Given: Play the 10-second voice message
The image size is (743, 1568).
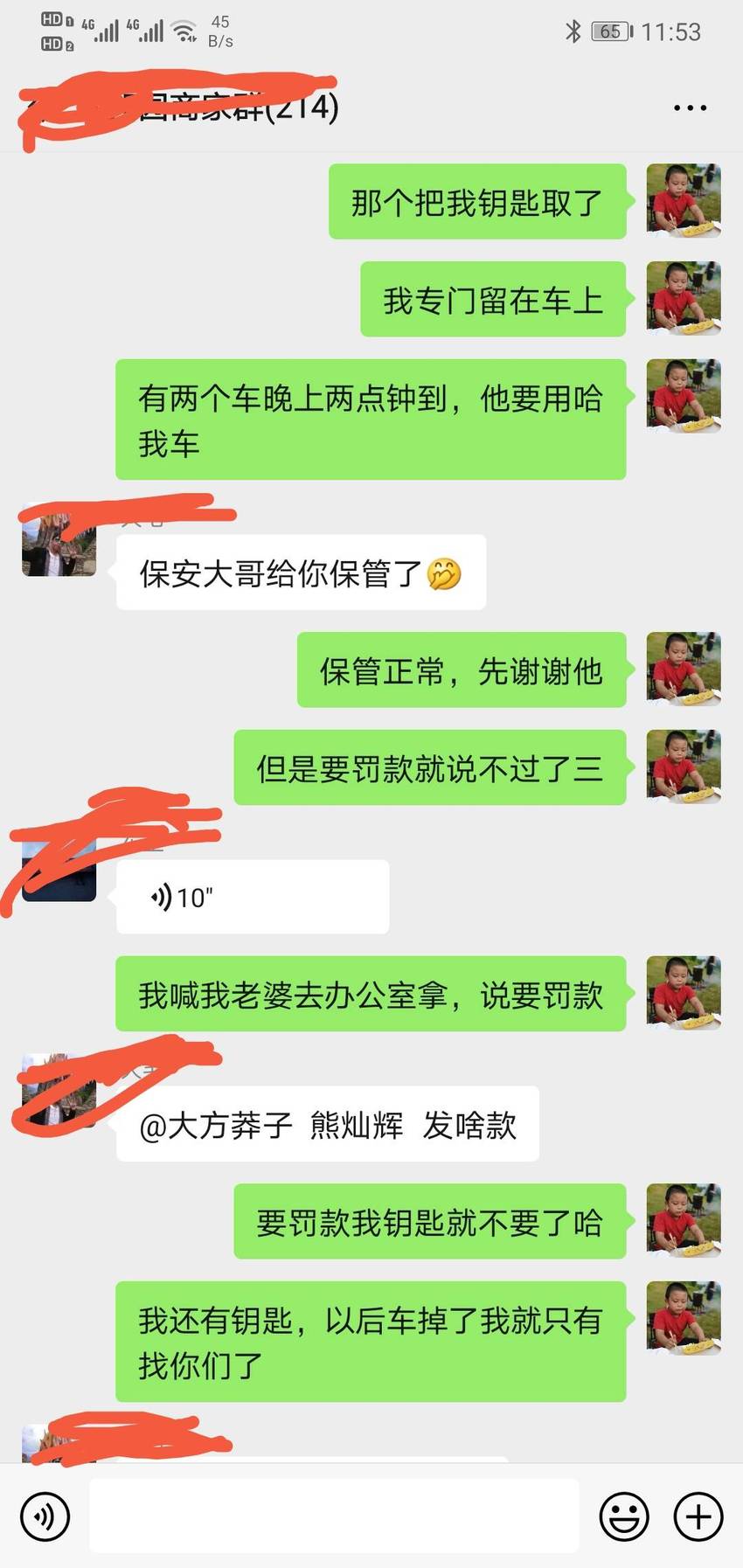Looking at the screenshot, I should tap(253, 897).
